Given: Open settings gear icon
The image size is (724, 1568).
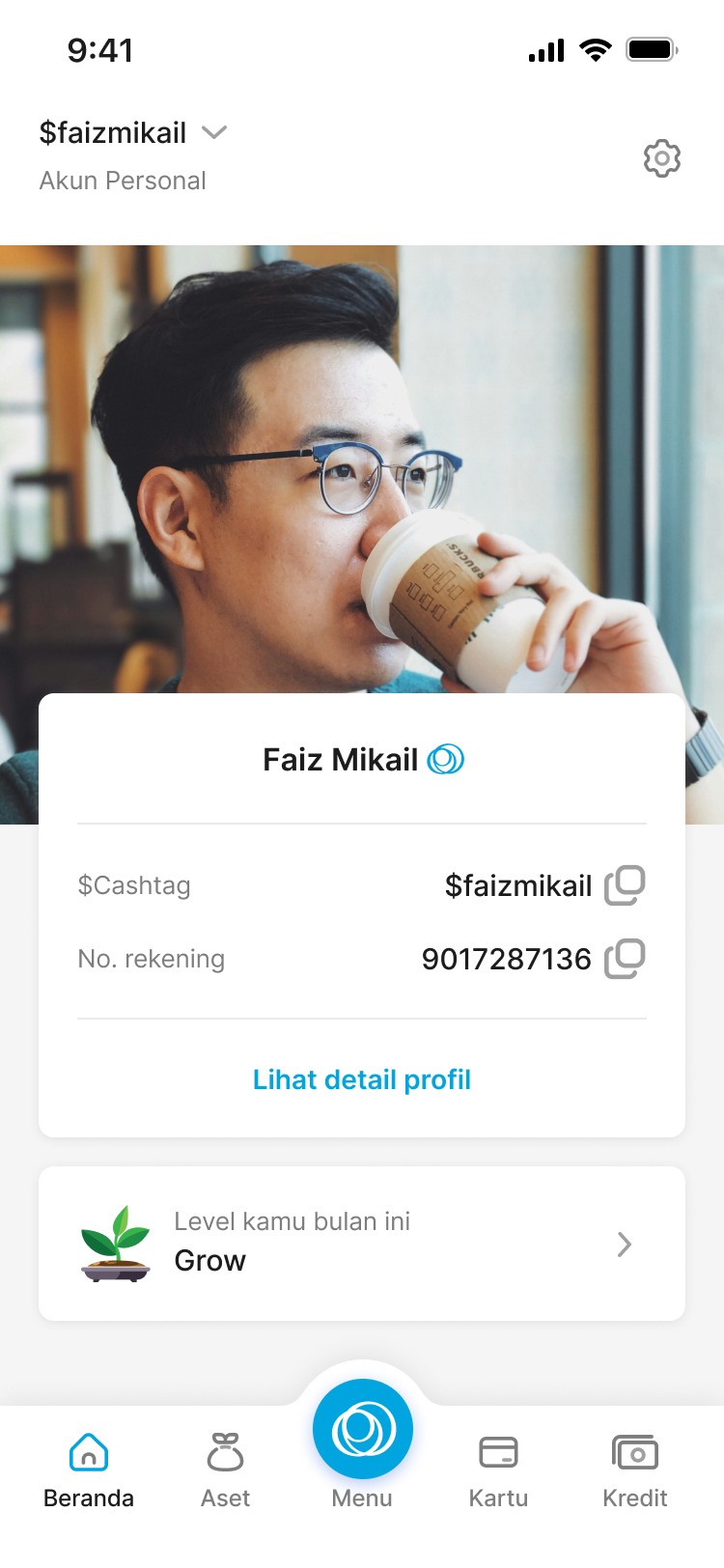Looking at the screenshot, I should (661, 158).
